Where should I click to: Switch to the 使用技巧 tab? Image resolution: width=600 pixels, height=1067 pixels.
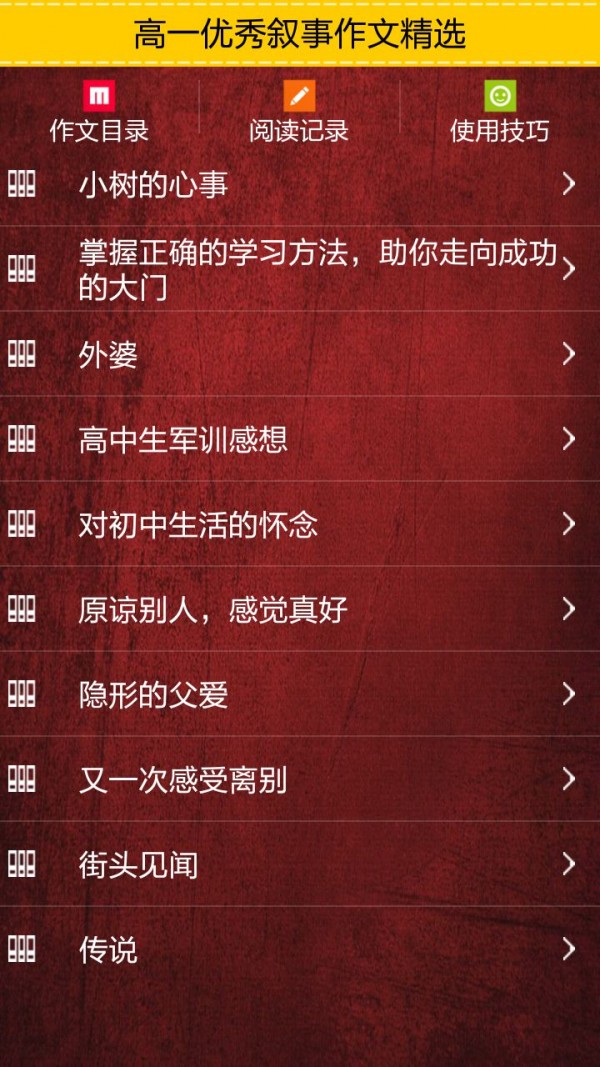(x=499, y=112)
